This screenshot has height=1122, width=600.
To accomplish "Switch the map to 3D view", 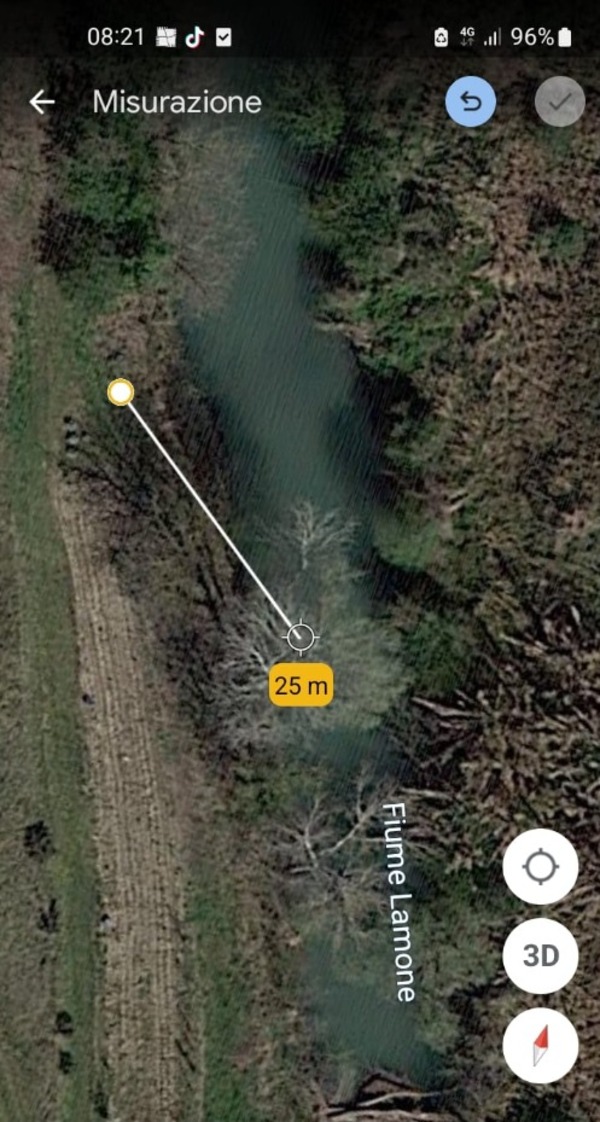I will [540, 956].
